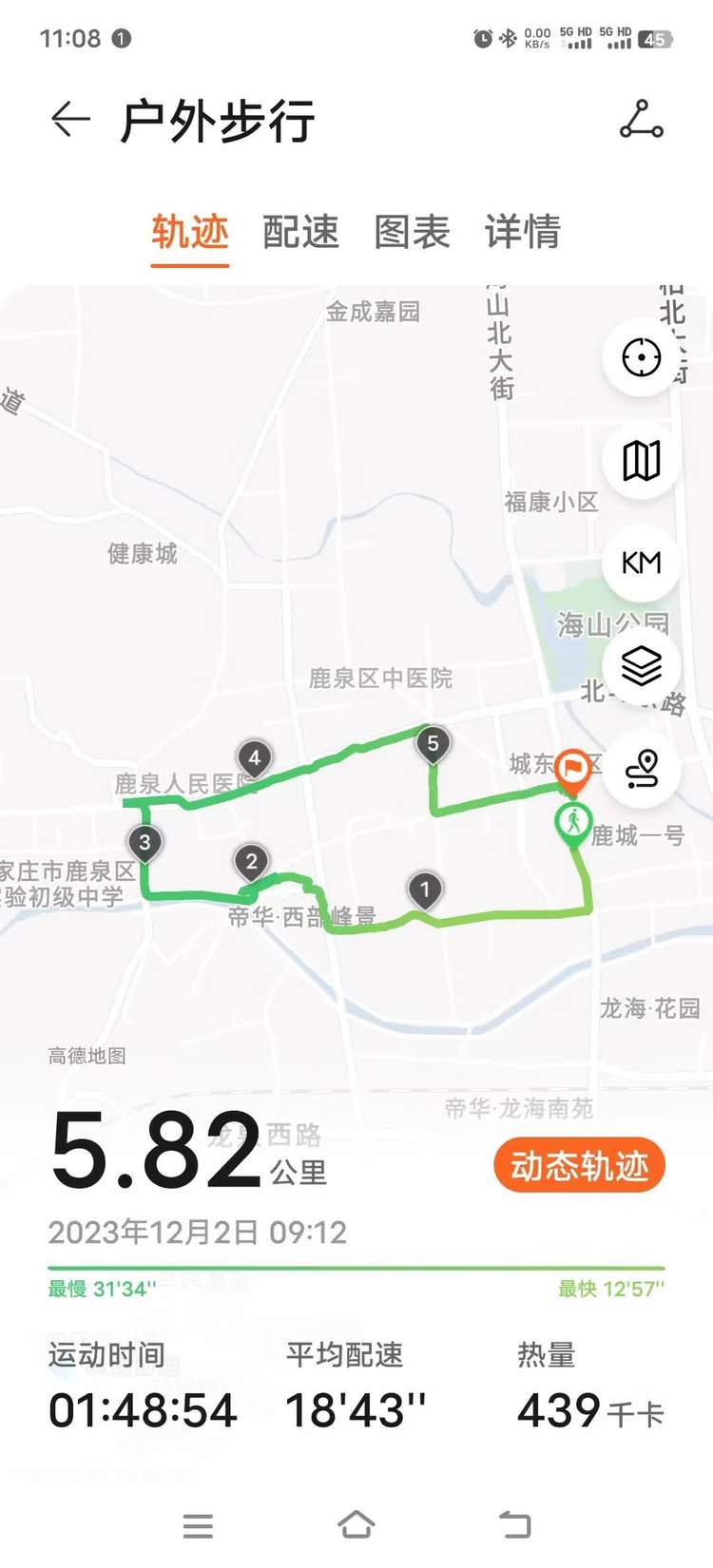Open the system recent apps menu
Image resolution: width=713 pixels, height=1568 pixels.
point(198,1525)
